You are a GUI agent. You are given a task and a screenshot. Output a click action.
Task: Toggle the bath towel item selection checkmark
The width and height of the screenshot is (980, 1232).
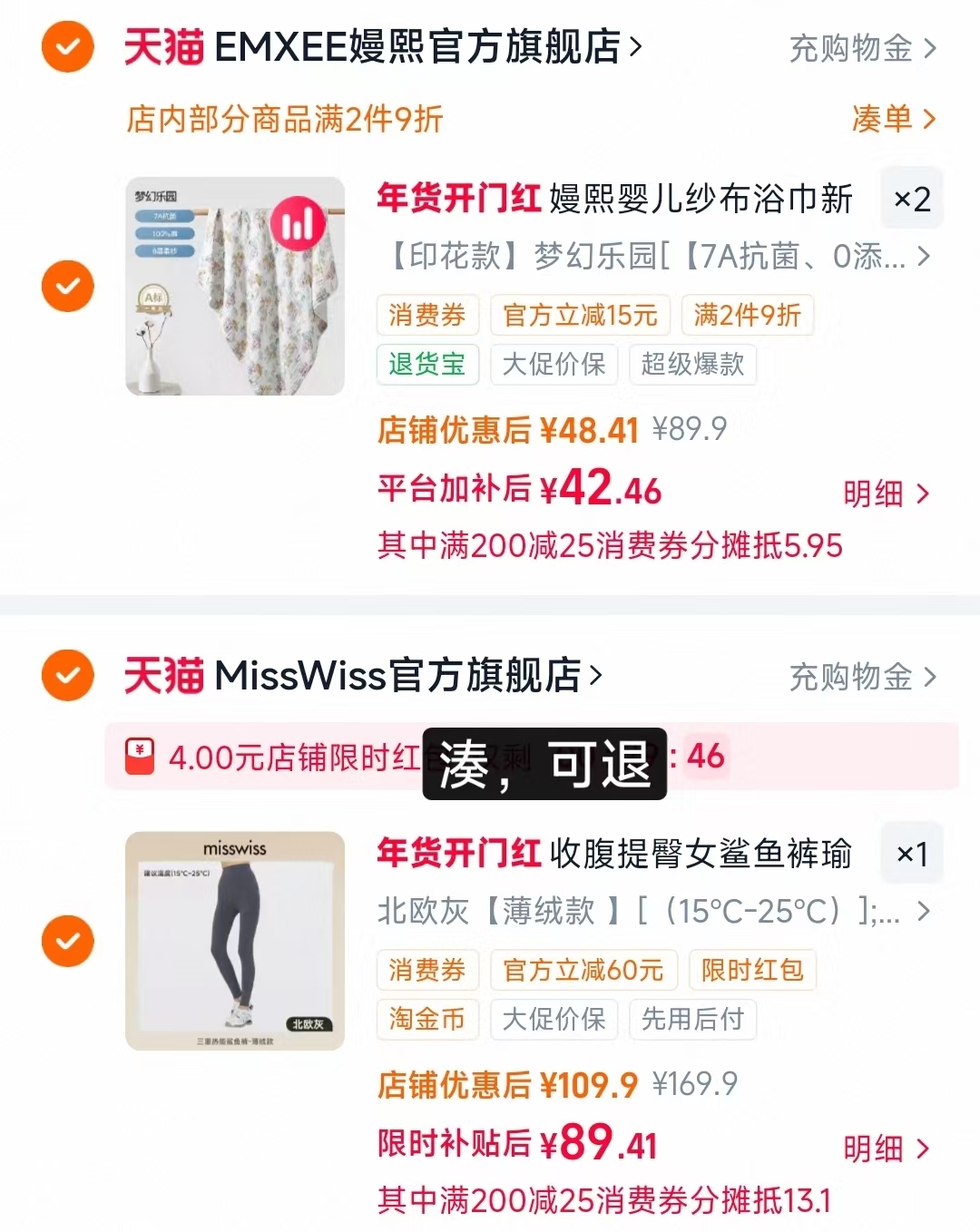click(67, 286)
